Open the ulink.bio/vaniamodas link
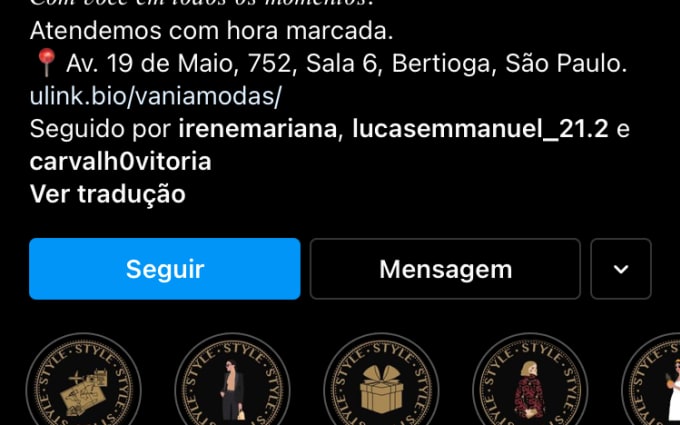The width and height of the screenshot is (680, 425). coord(155,98)
